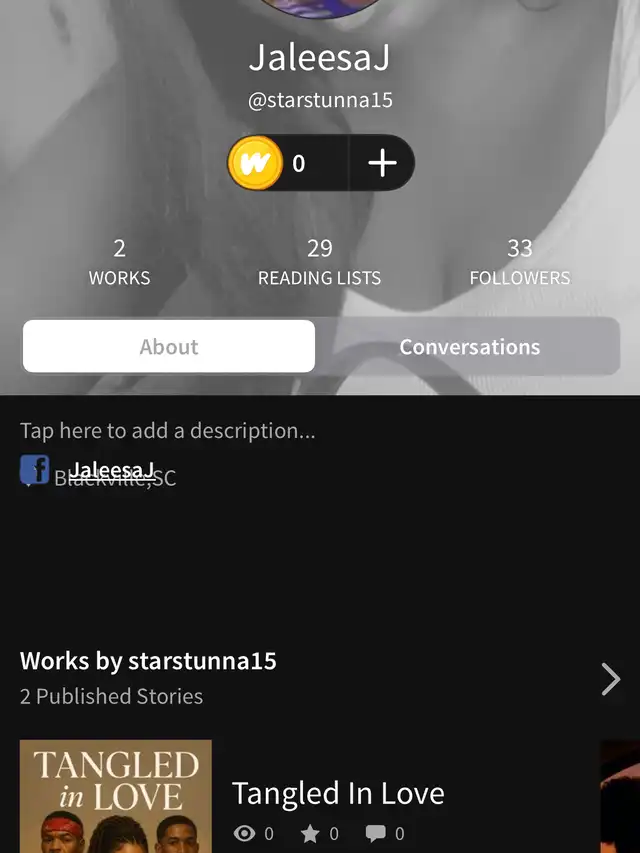Open the Tangled In Love story
The width and height of the screenshot is (640, 853).
338,794
